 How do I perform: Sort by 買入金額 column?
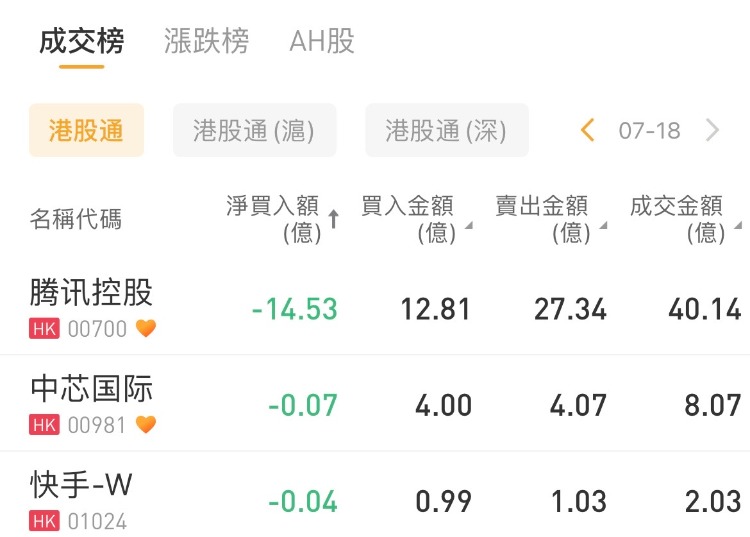coord(413,219)
